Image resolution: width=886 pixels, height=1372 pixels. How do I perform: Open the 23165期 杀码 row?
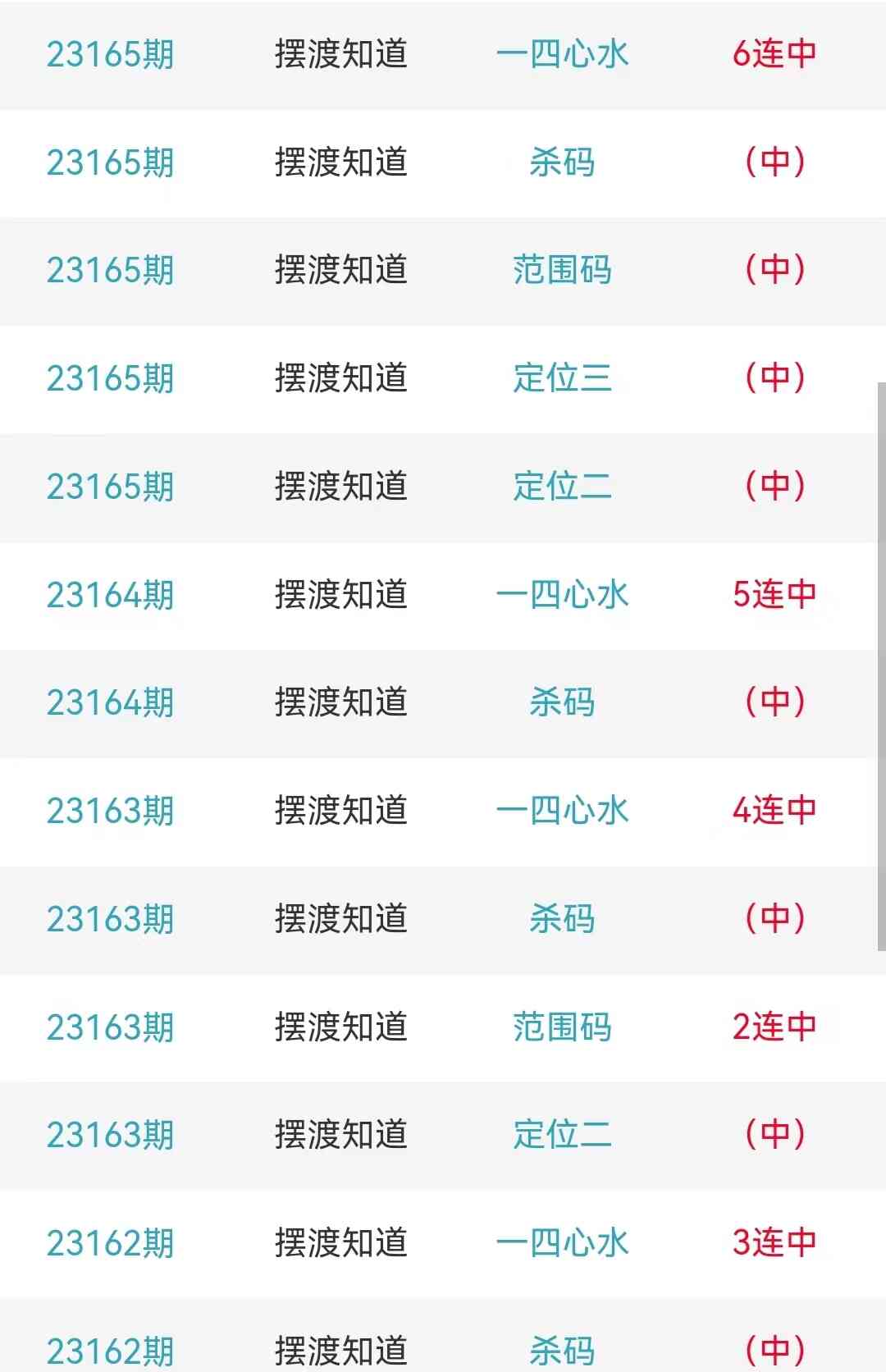(x=562, y=162)
